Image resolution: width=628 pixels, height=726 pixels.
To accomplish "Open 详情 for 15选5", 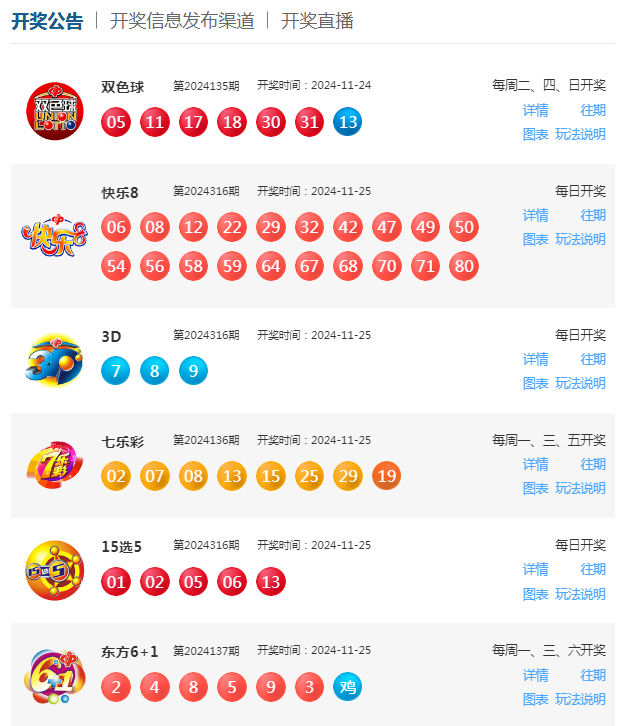I will click(535, 569).
